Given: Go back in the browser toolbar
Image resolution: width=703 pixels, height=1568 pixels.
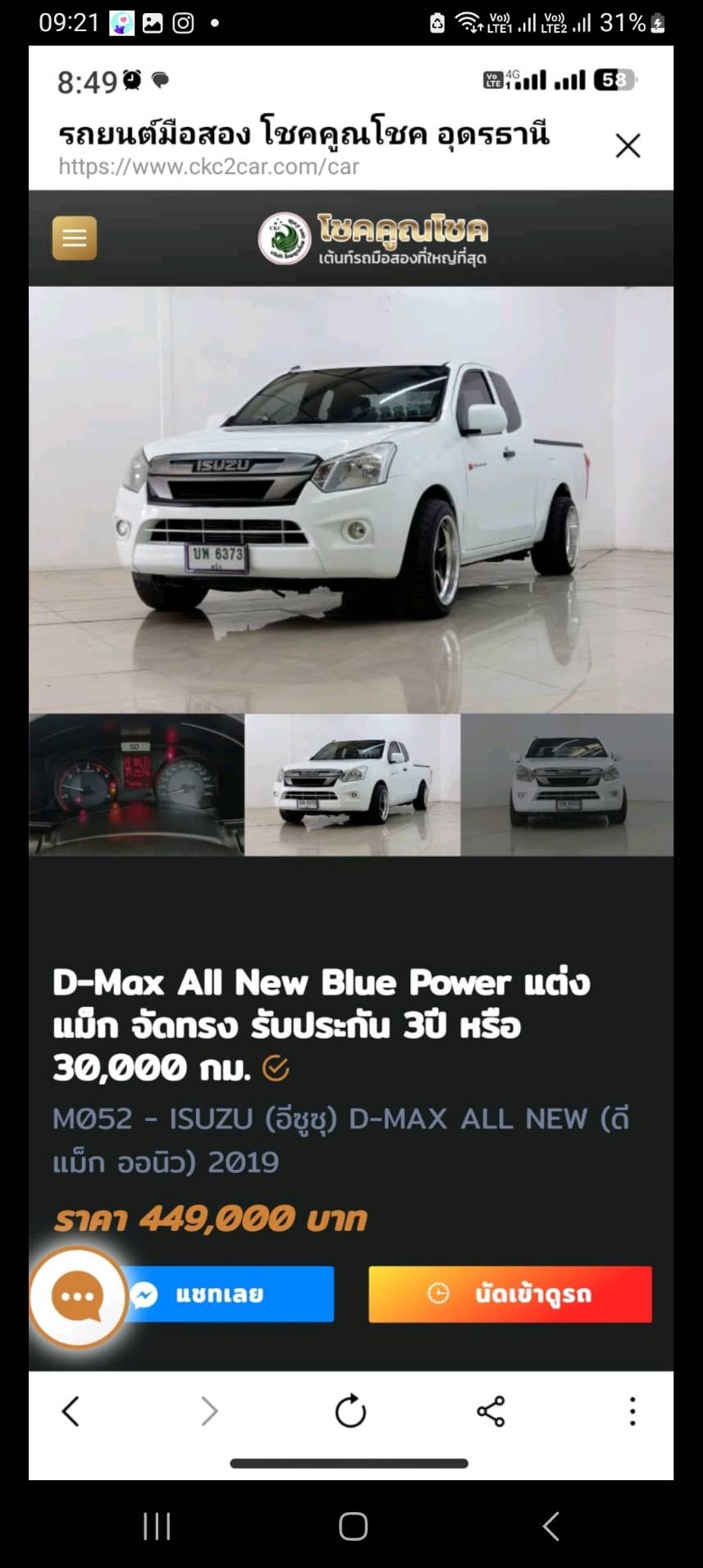Looking at the screenshot, I should [71, 1411].
